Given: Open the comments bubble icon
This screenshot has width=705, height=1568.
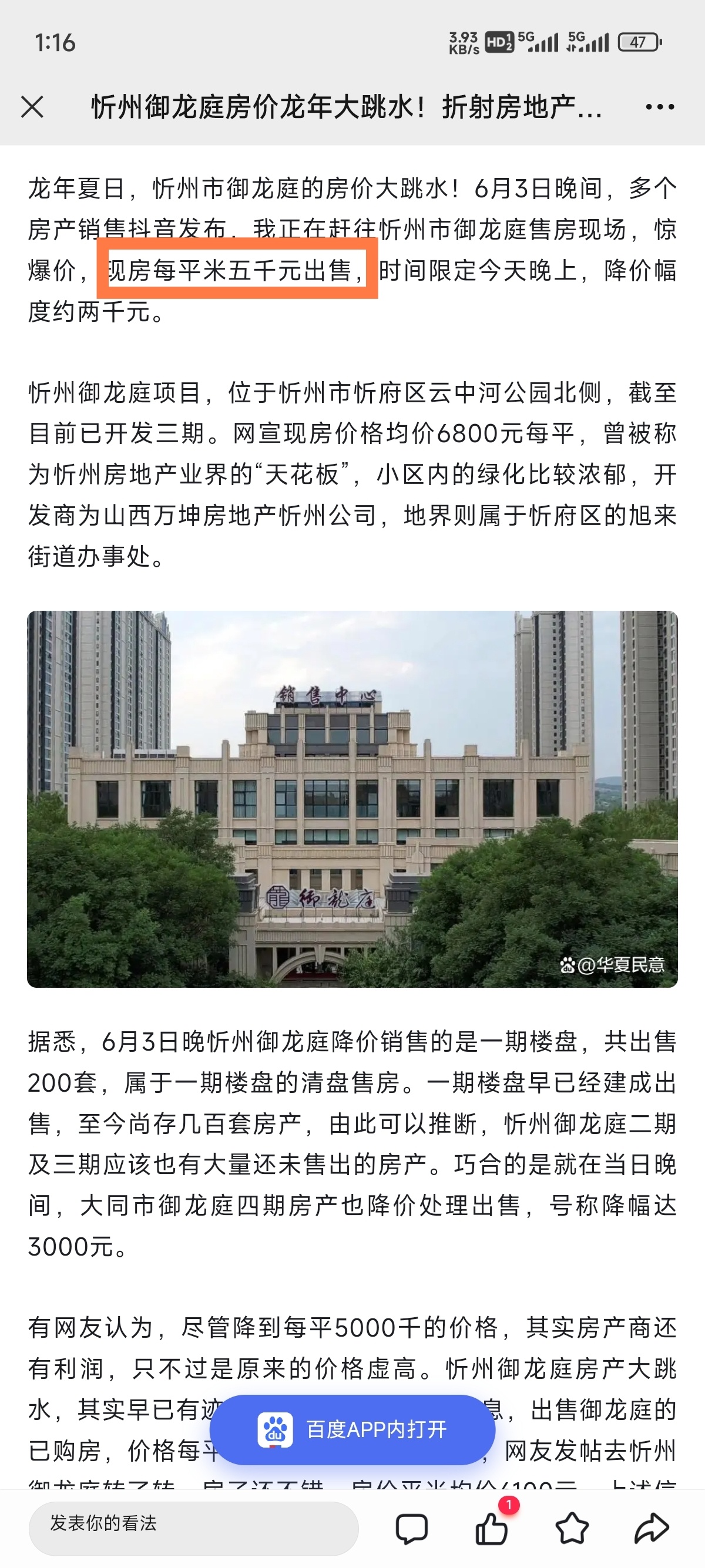Looking at the screenshot, I should (412, 1528).
